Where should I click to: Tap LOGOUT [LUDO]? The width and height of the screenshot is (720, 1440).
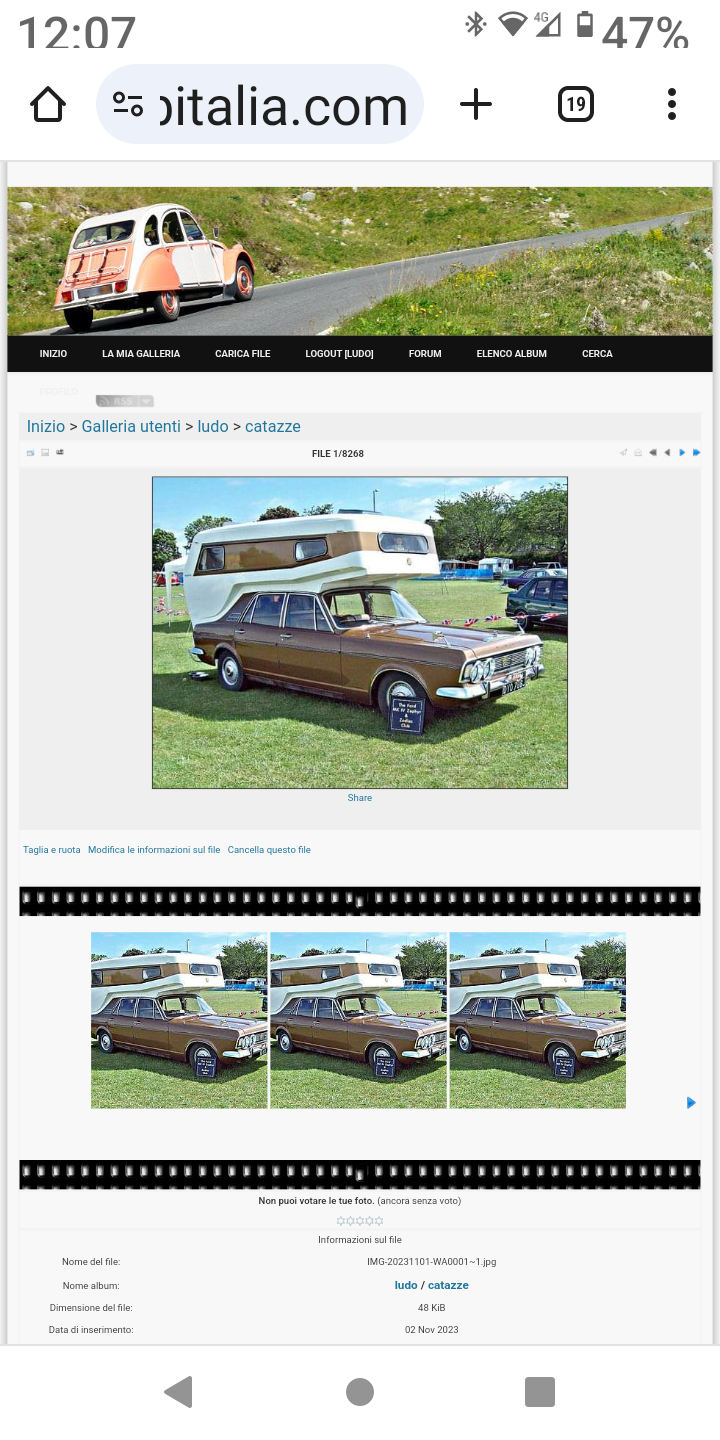coord(339,354)
